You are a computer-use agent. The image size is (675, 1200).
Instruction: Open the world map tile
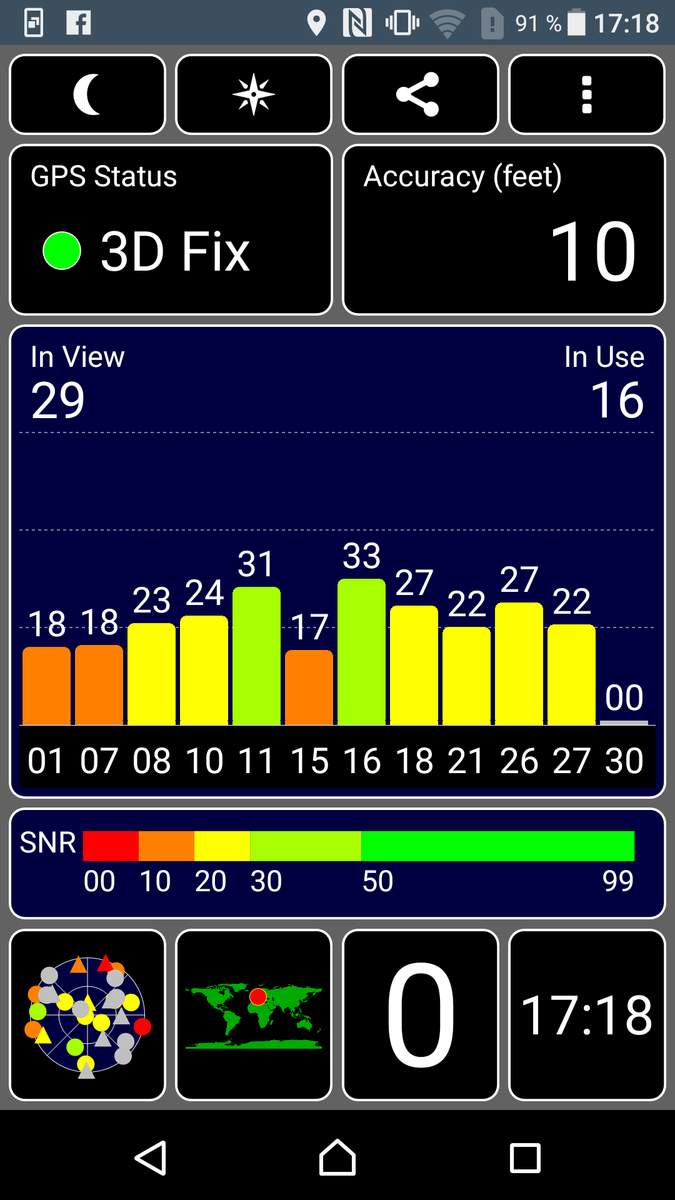click(x=254, y=1015)
